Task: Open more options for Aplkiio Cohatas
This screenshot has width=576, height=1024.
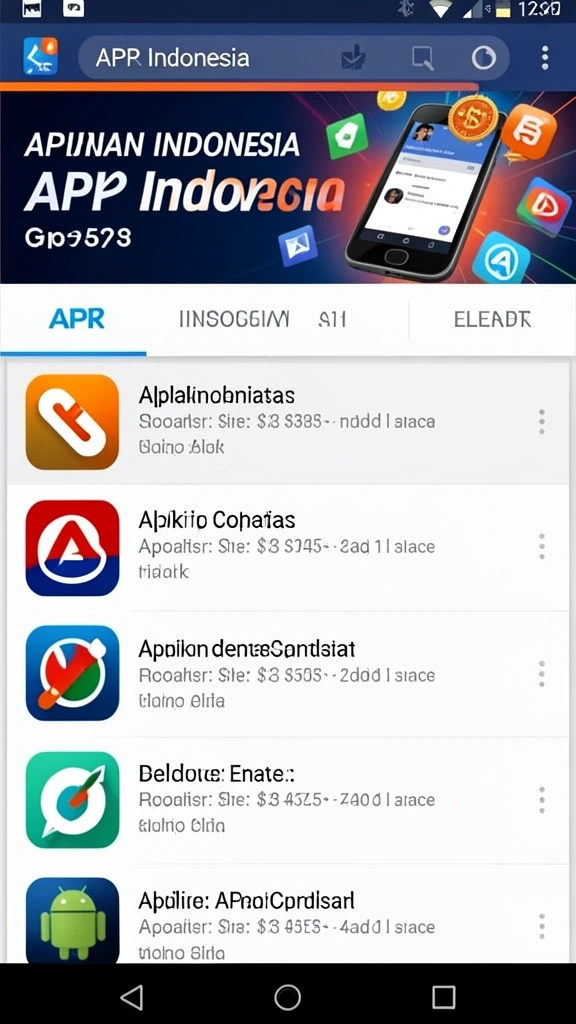Action: tap(541, 546)
